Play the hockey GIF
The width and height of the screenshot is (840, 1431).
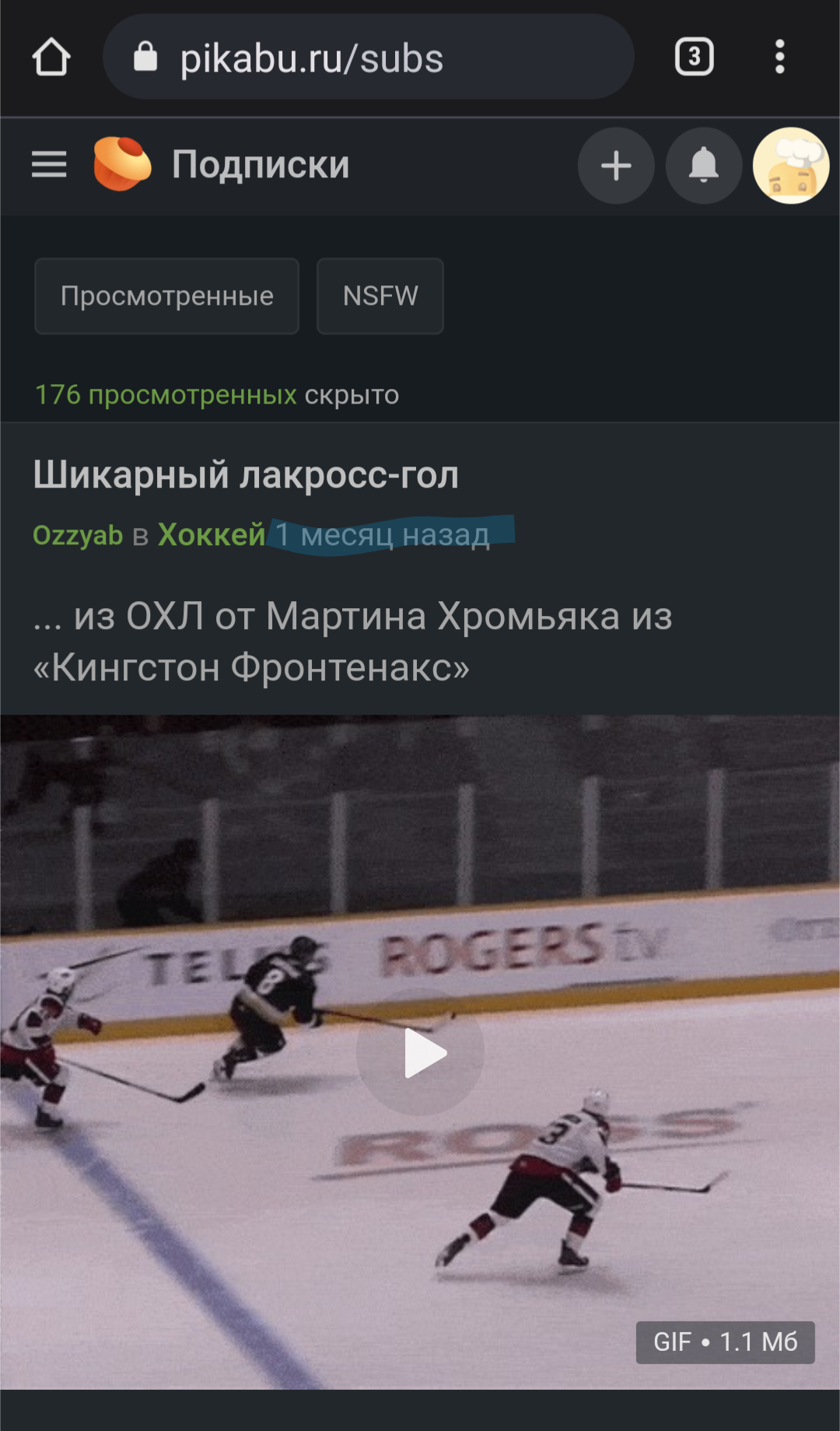[x=420, y=1053]
